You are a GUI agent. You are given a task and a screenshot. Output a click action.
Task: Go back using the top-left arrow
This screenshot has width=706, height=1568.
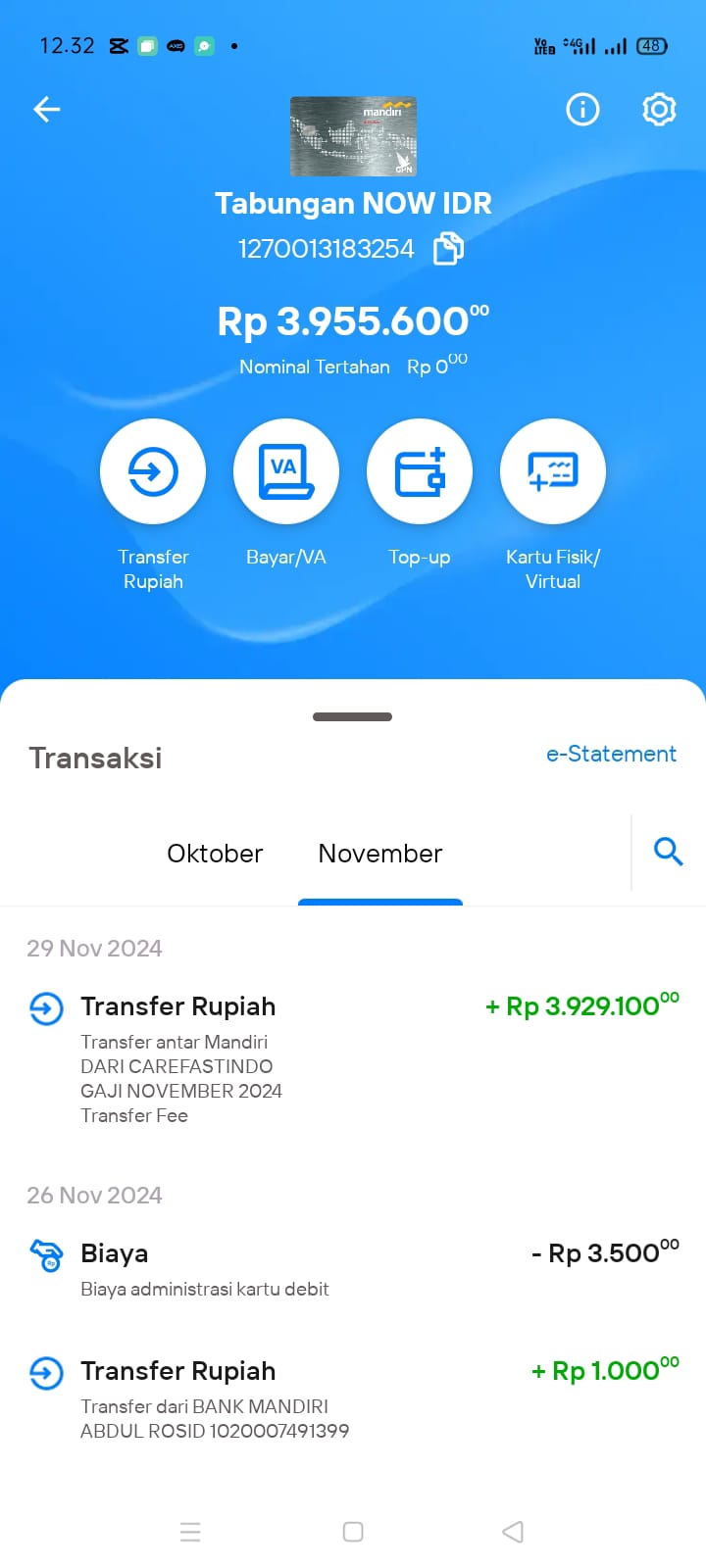47,109
